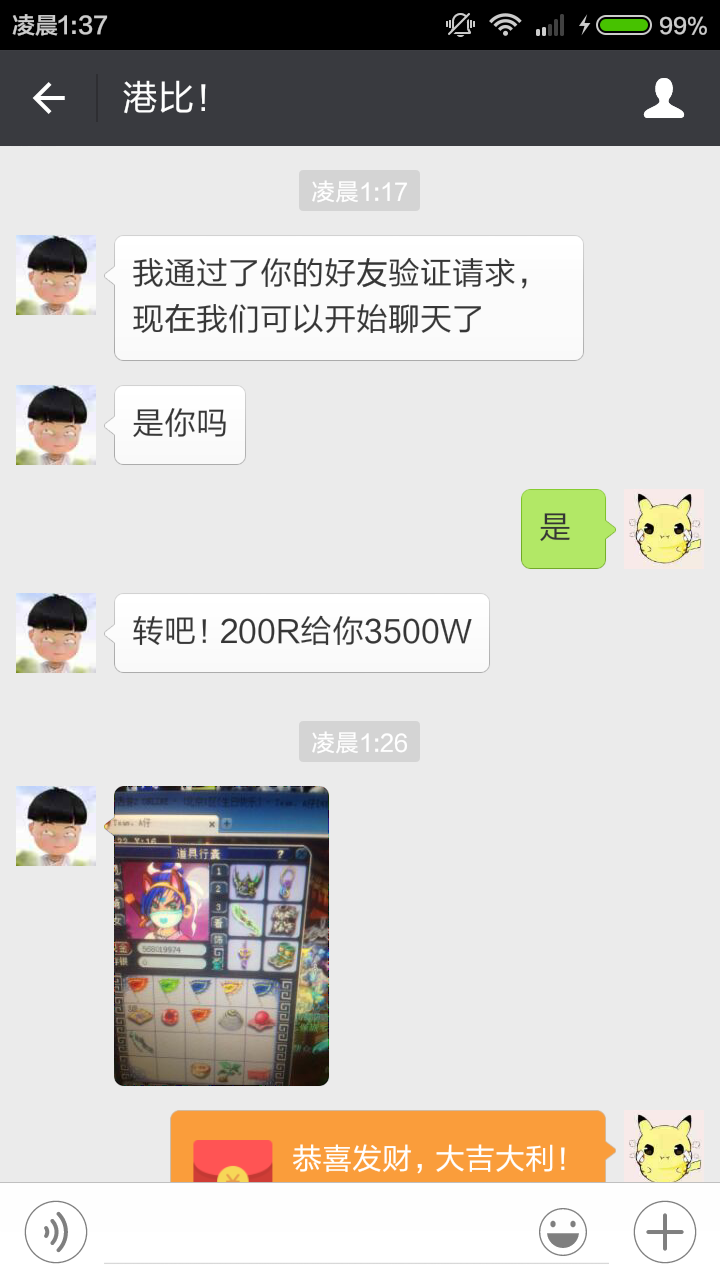Open the game screenshot image message
This screenshot has width=720, height=1280.
click(221, 935)
